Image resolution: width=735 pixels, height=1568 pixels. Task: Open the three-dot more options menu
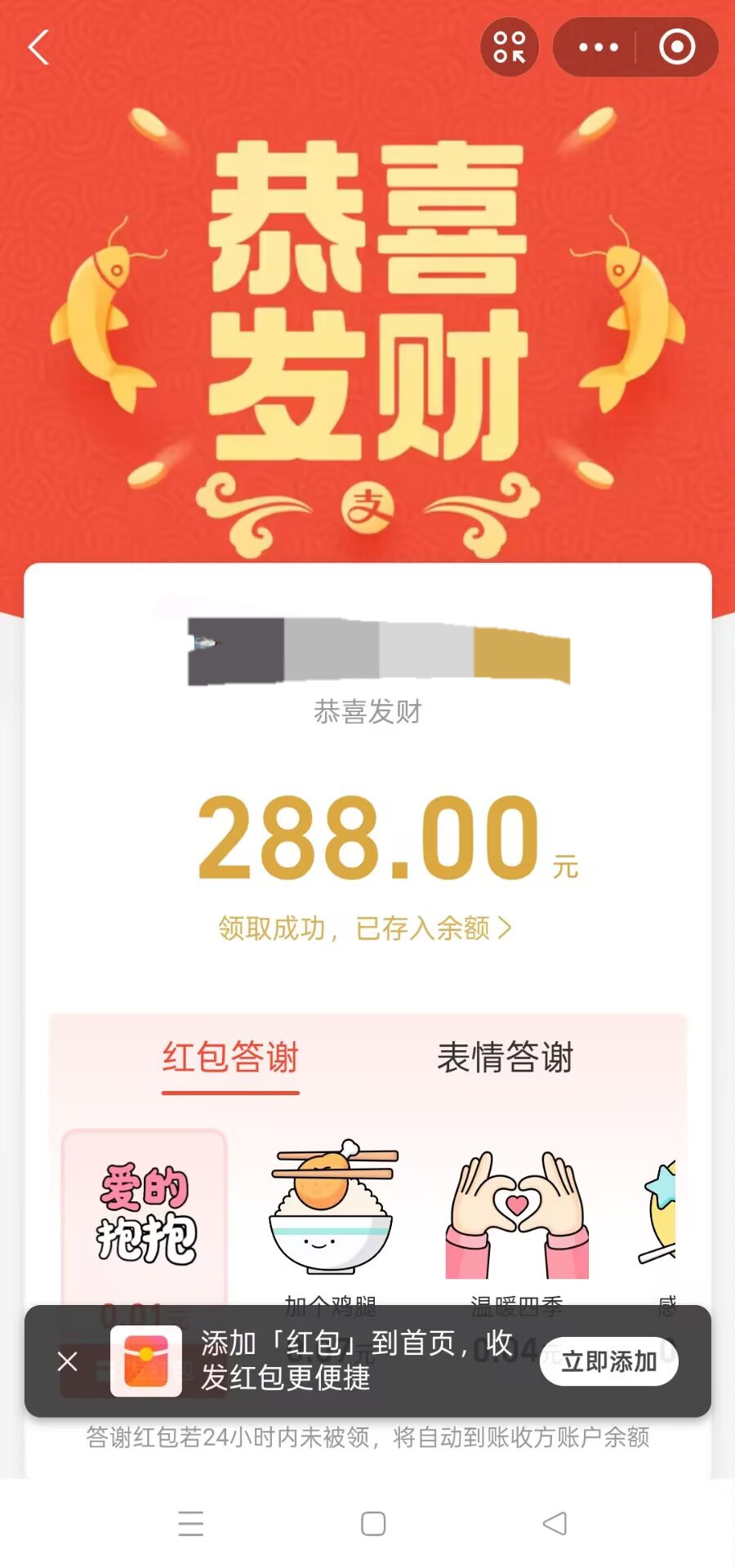[x=598, y=47]
